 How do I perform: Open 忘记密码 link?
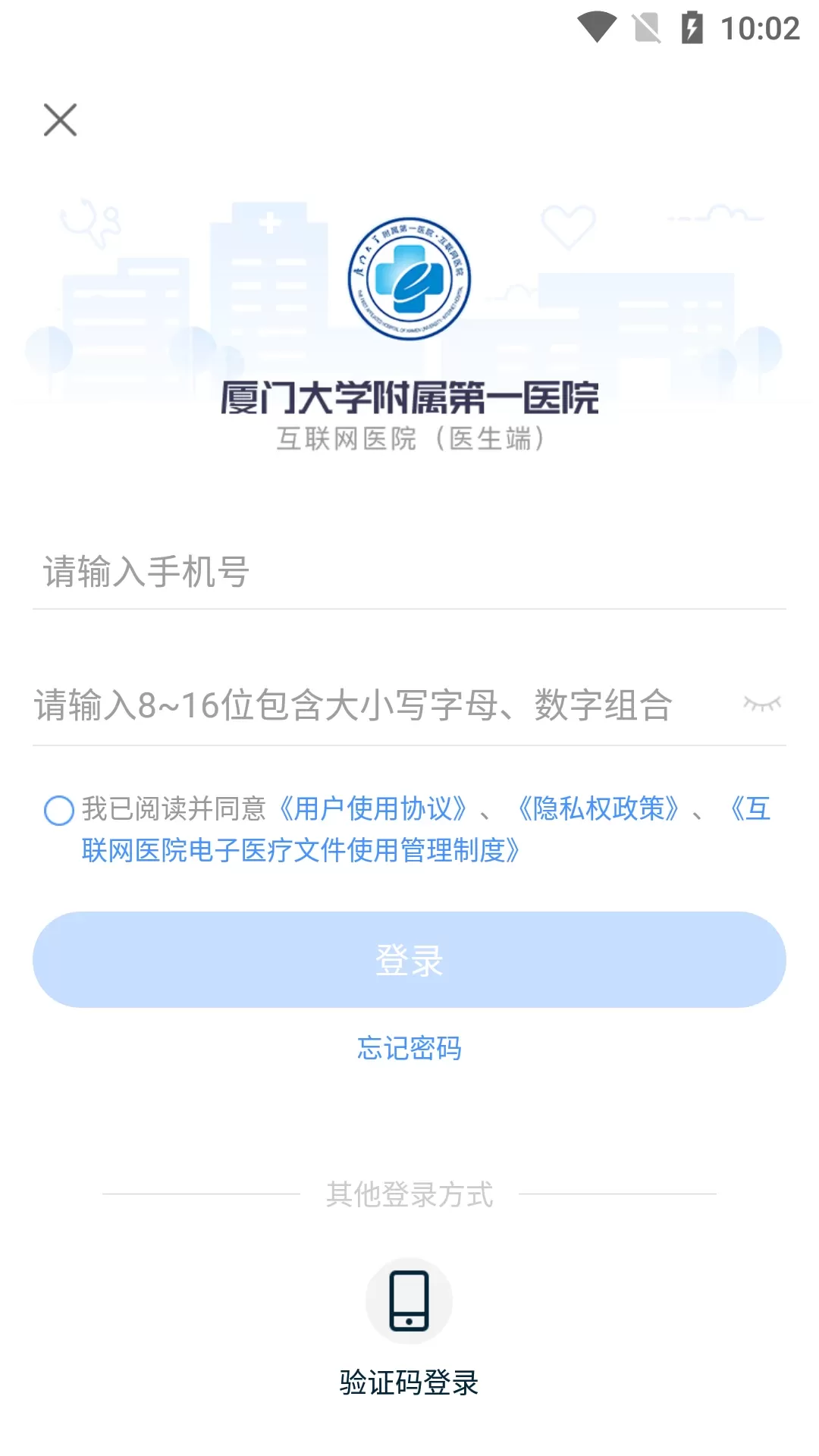409,1049
